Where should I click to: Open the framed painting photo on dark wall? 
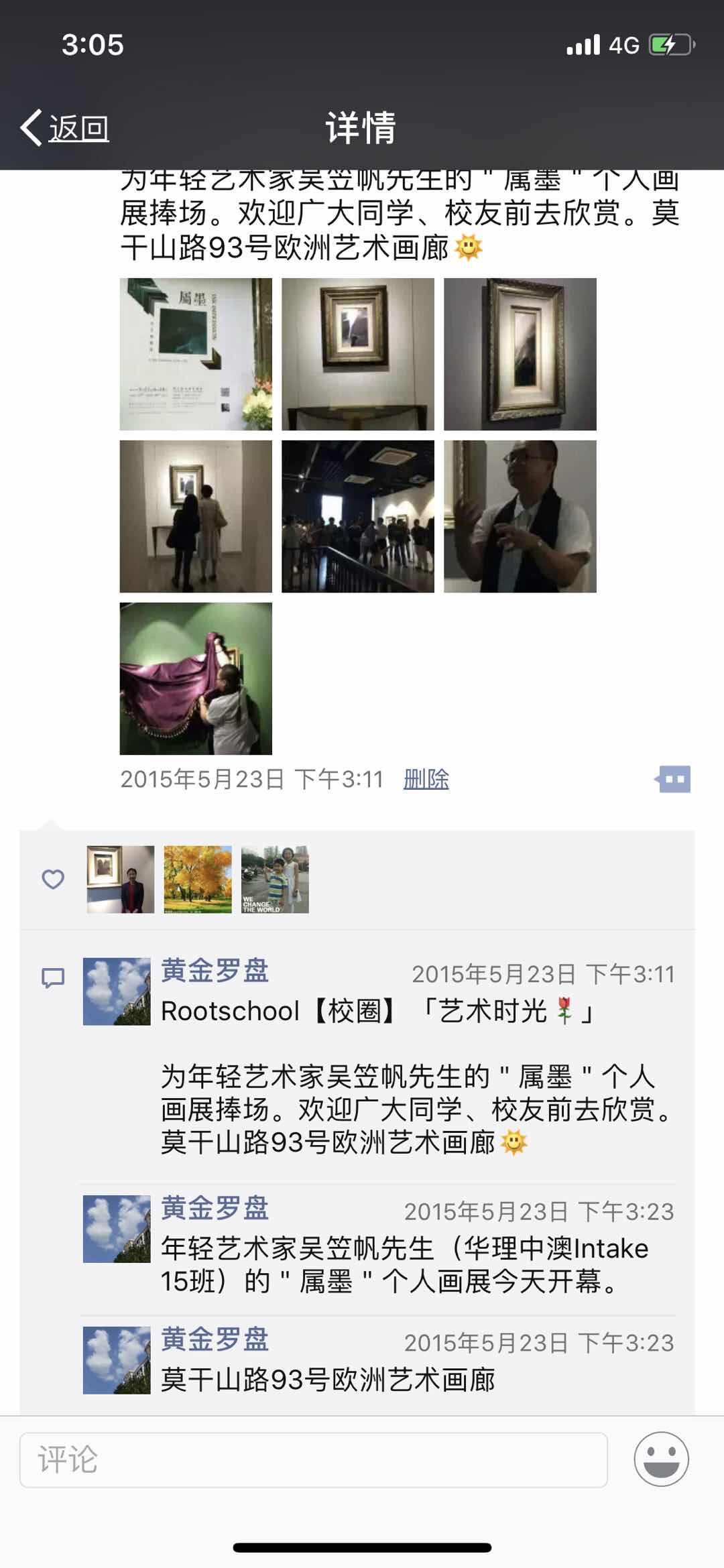pyautogui.click(x=520, y=354)
